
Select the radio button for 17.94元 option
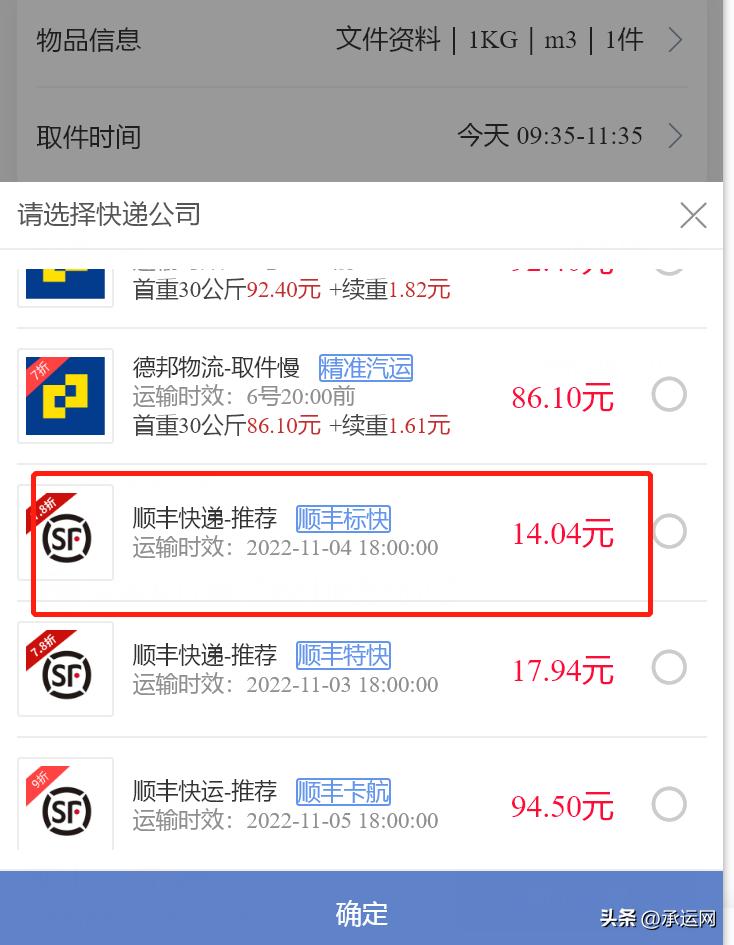click(x=670, y=667)
